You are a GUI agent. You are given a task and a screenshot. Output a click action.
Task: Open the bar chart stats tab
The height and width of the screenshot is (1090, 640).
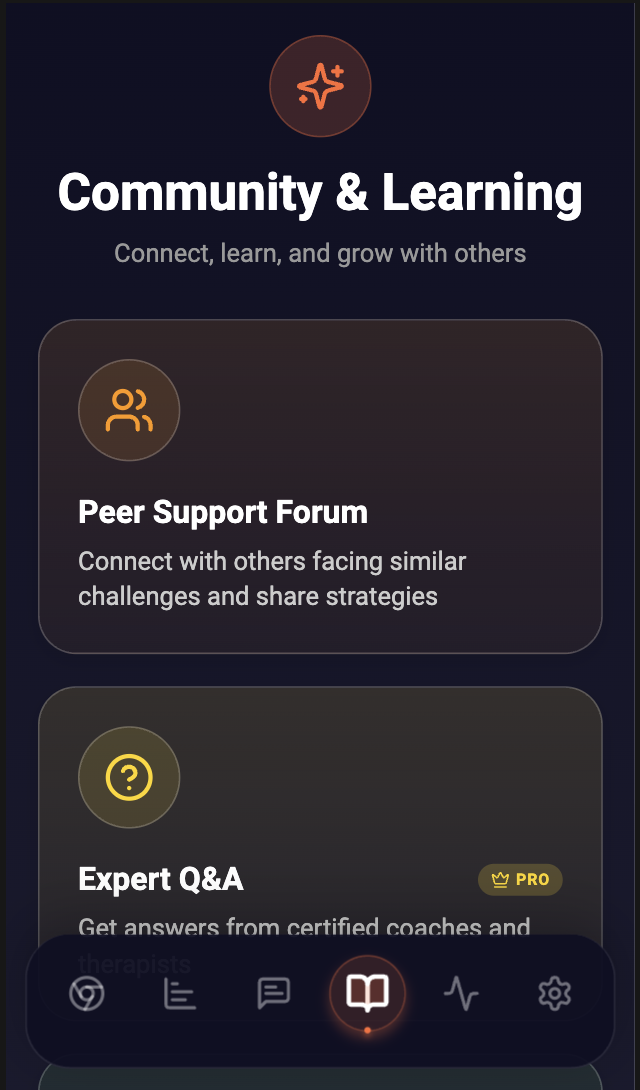coord(180,994)
